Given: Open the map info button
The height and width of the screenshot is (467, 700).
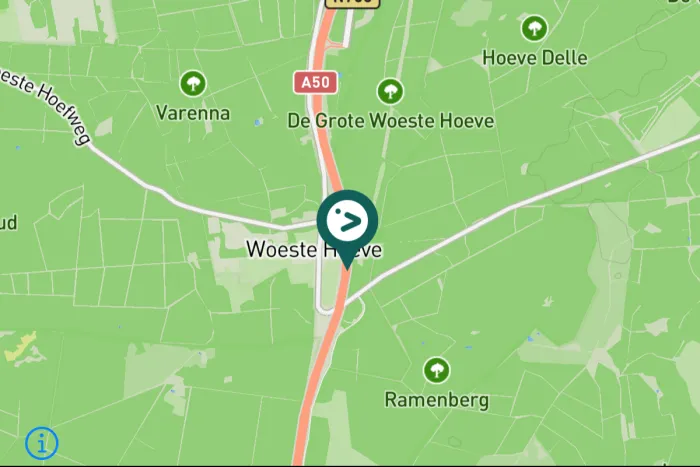Looking at the screenshot, I should click(x=42, y=442).
